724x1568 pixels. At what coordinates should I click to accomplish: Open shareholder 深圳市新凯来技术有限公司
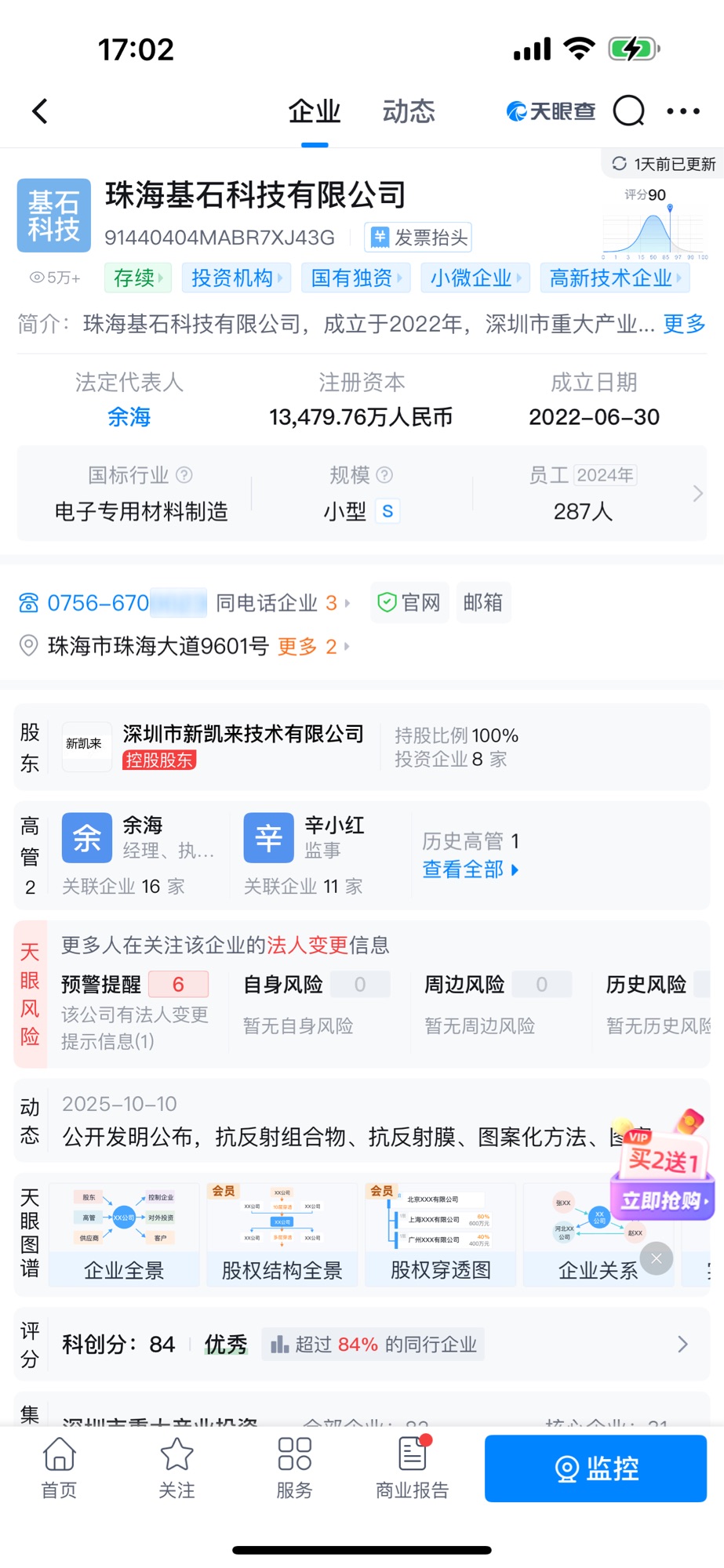pos(243,734)
